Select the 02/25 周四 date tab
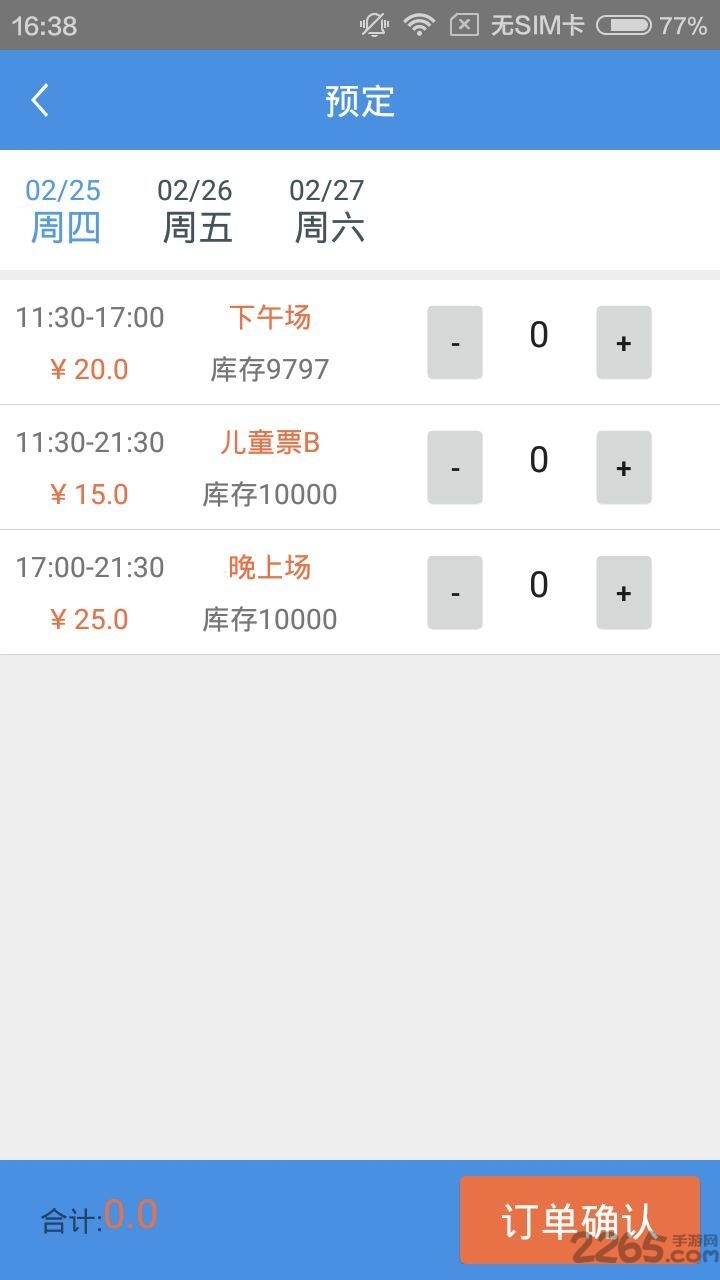Viewport: 720px width, 1280px height. 63,208
